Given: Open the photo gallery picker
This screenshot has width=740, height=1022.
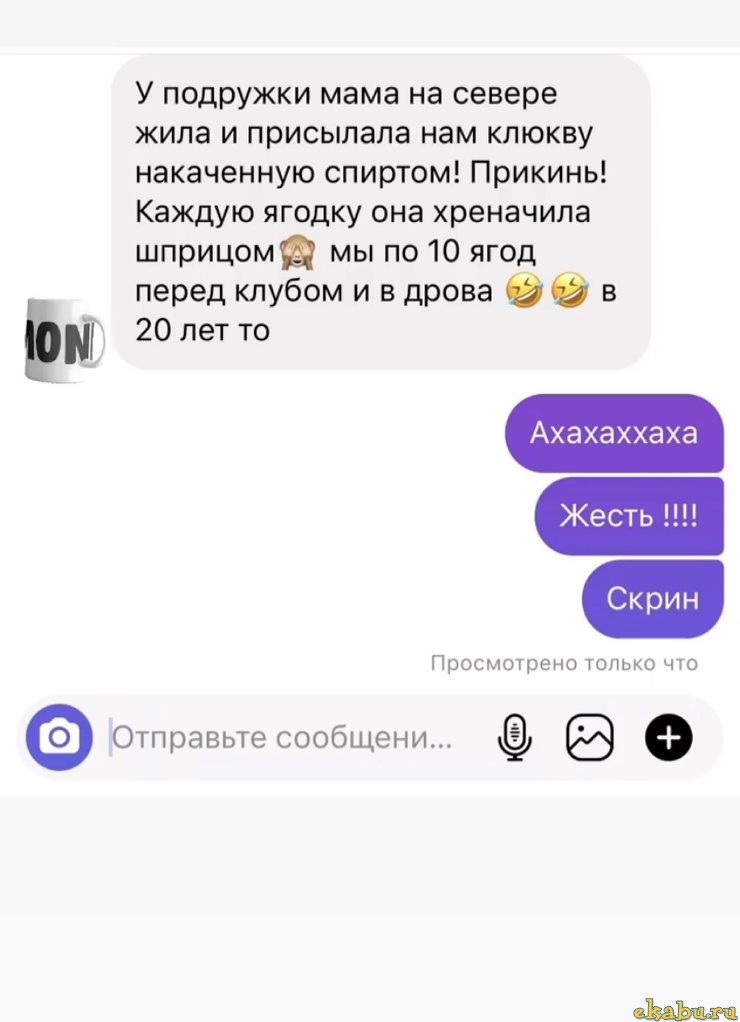Looking at the screenshot, I should (590, 738).
